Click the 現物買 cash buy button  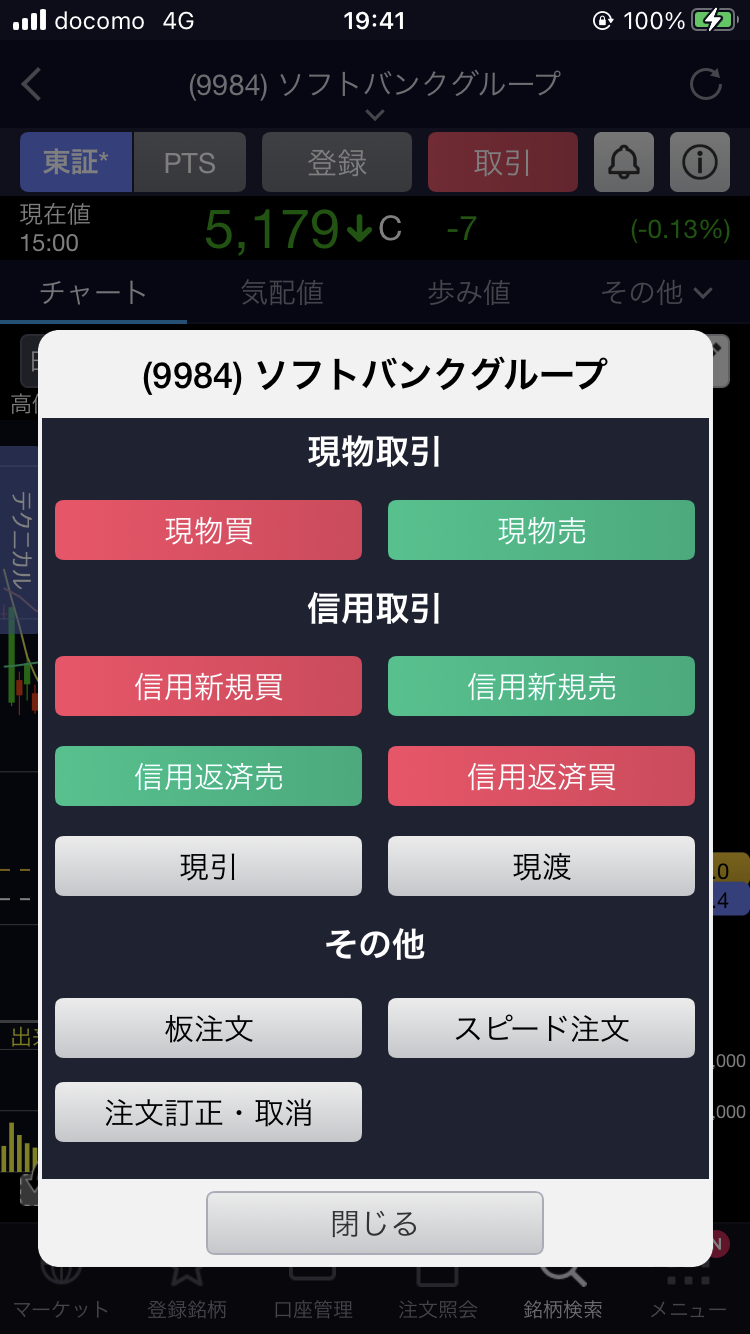[x=208, y=530]
